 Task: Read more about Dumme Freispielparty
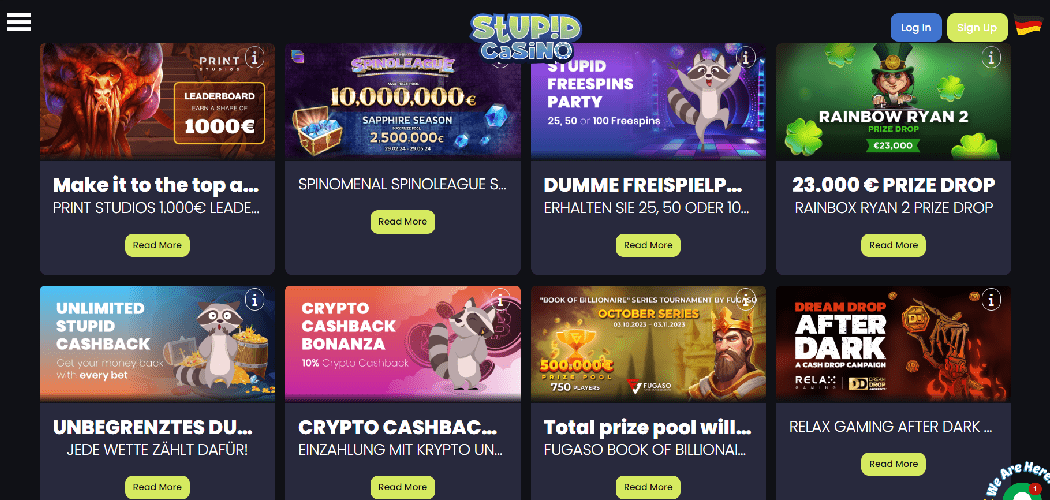coord(648,245)
